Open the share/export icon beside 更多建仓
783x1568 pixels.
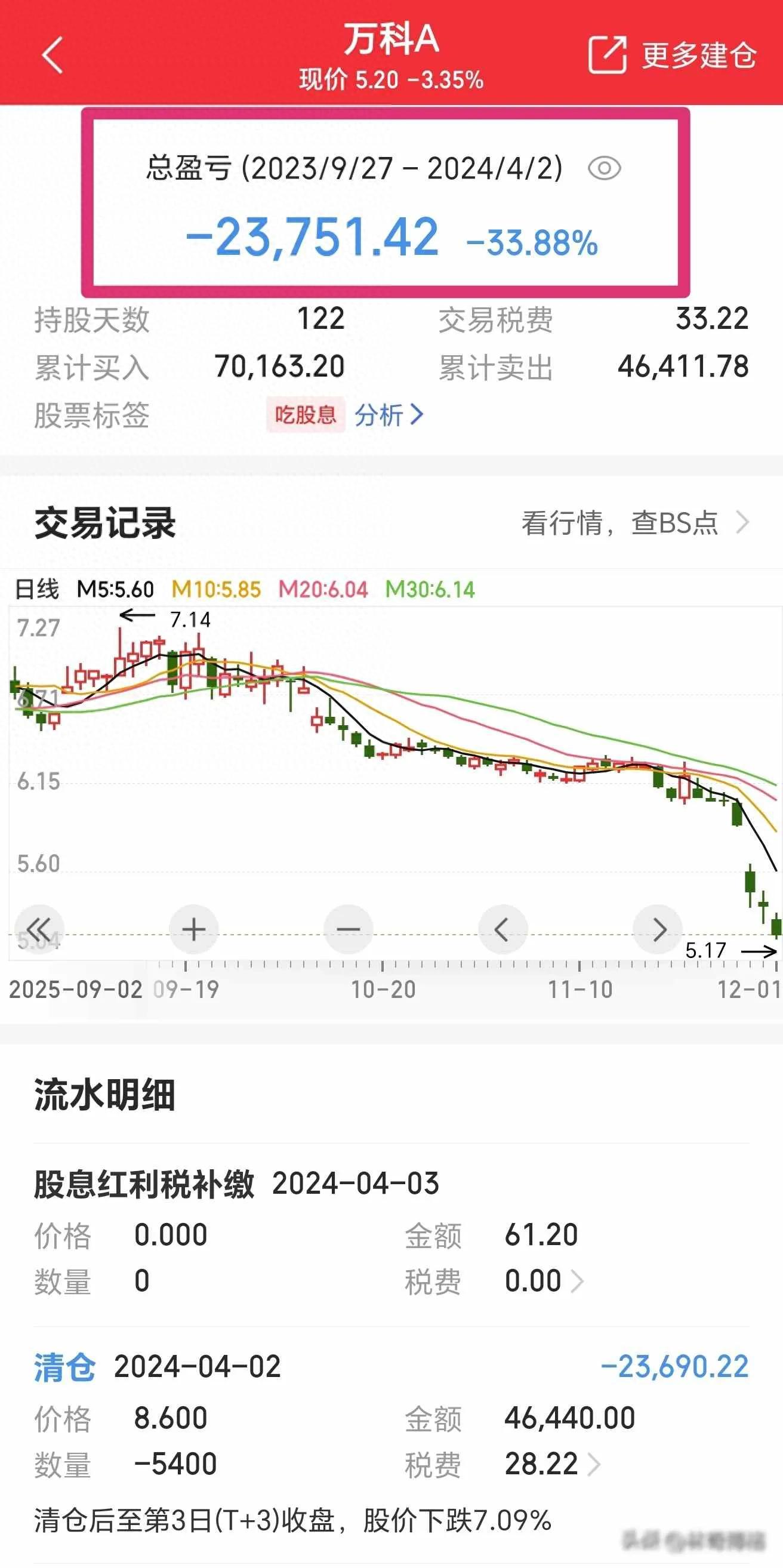[x=606, y=54]
